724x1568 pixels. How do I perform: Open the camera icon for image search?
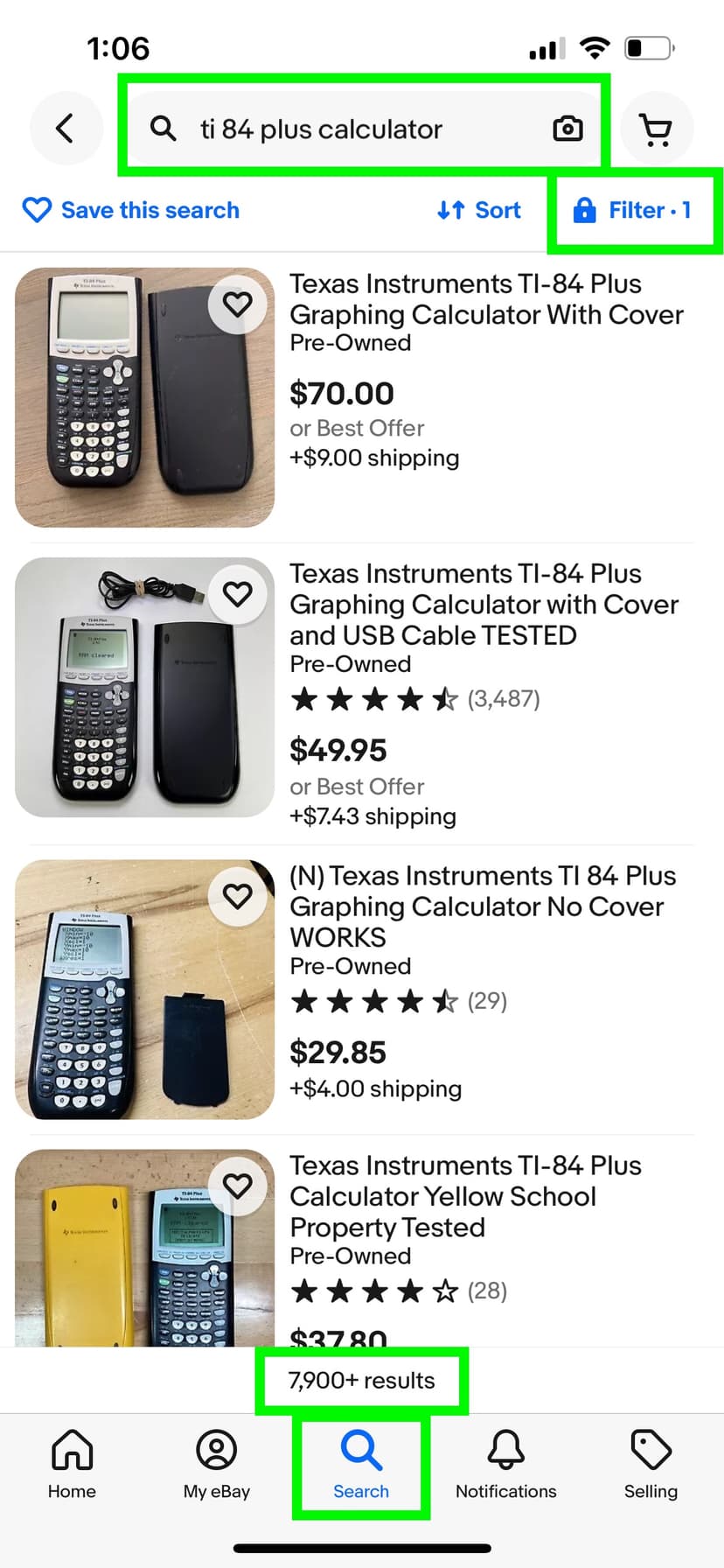(567, 128)
